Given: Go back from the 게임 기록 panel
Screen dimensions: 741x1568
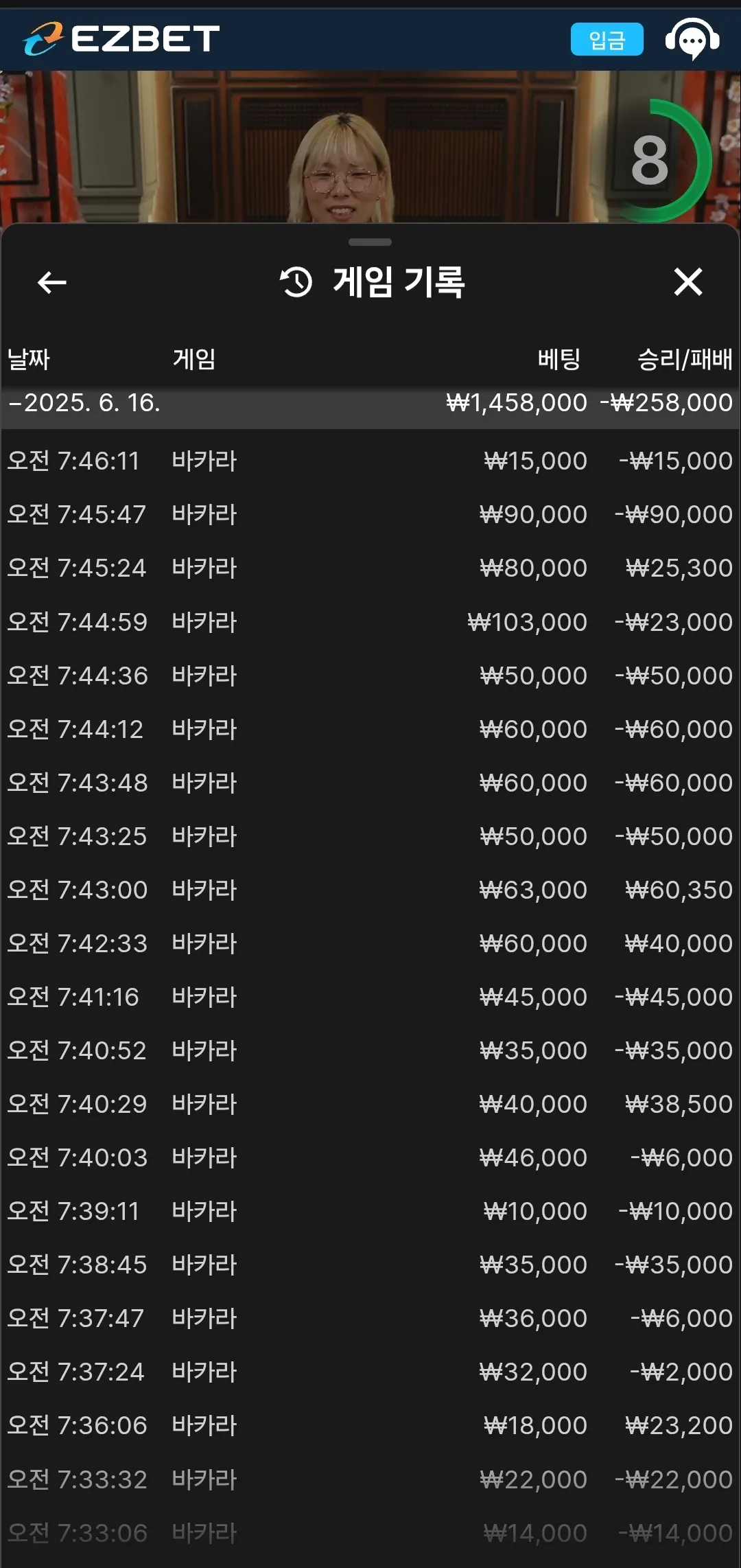Looking at the screenshot, I should click(x=51, y=281).
